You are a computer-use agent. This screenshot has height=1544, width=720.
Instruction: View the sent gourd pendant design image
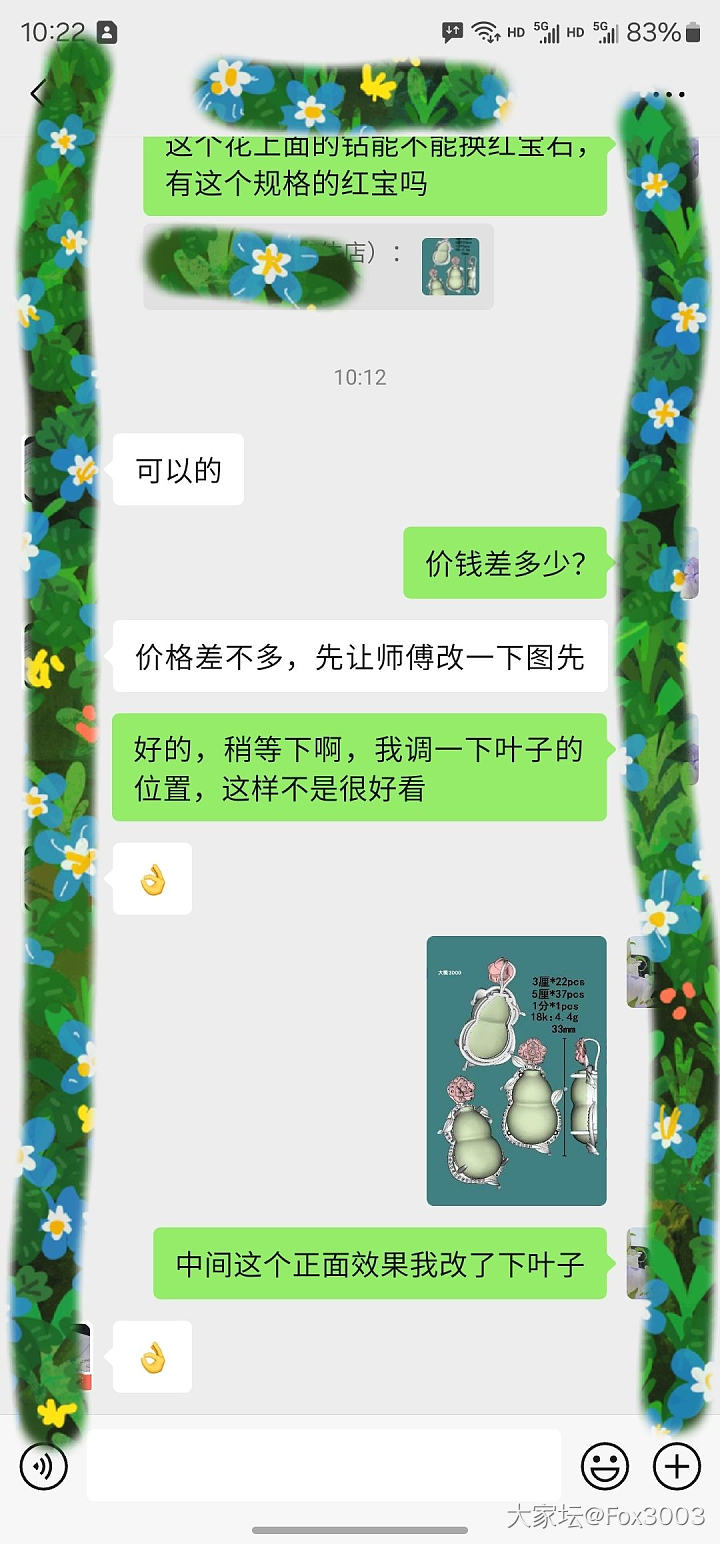tap(516, 1070)
